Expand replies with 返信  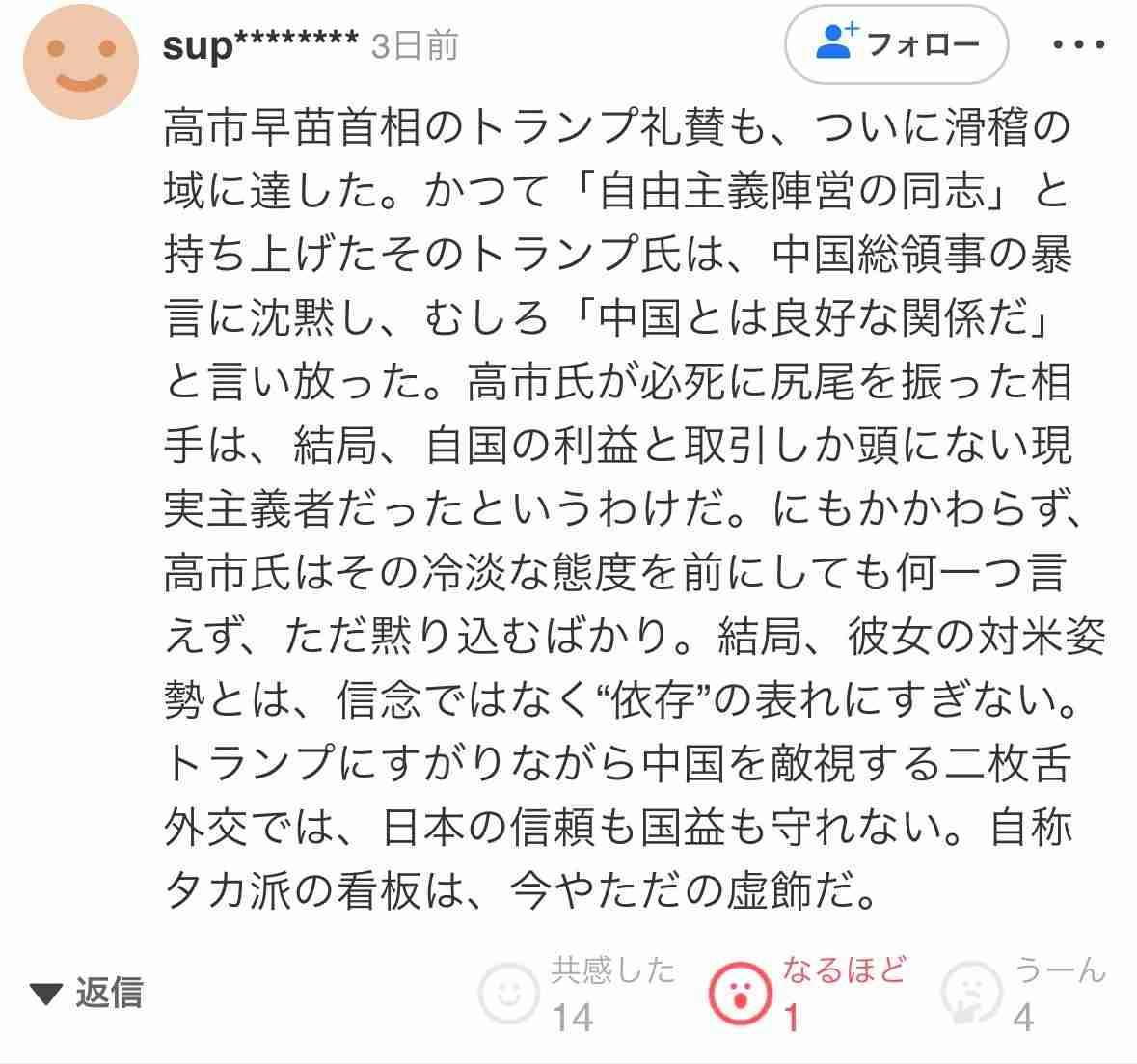coord(87,993)
